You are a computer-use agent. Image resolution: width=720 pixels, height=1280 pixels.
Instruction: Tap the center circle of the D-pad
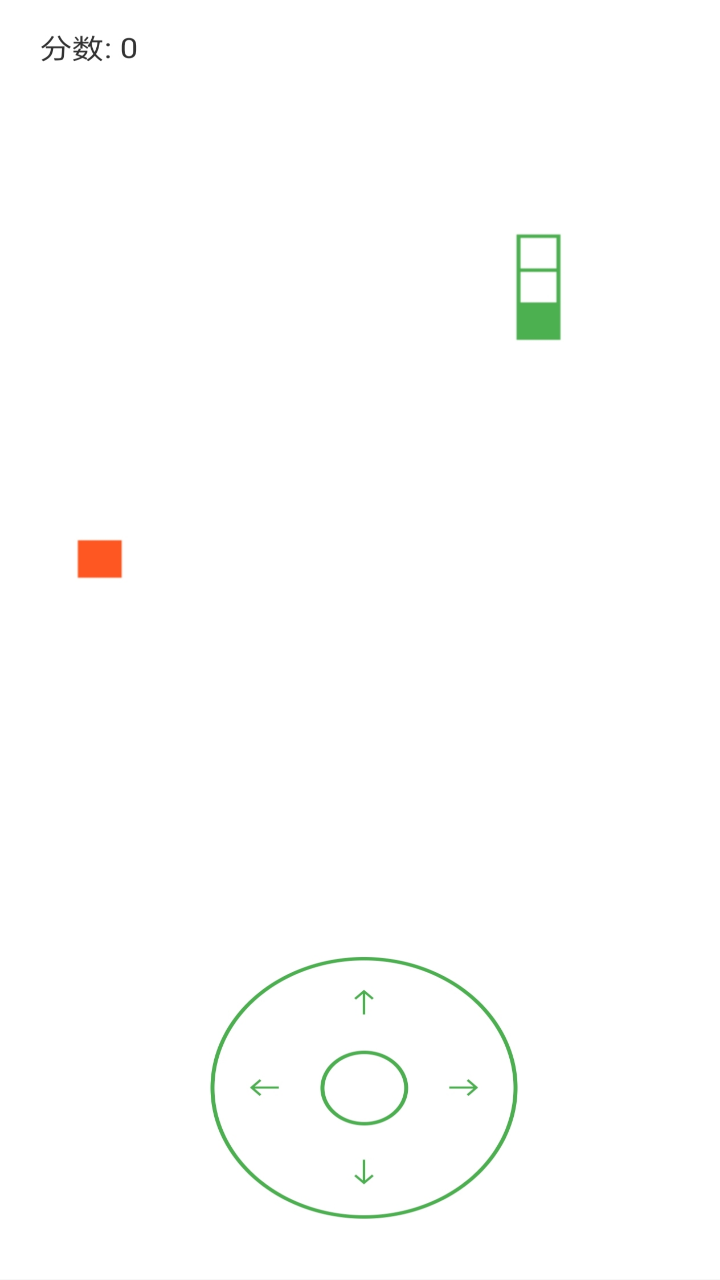point(364,1087)
